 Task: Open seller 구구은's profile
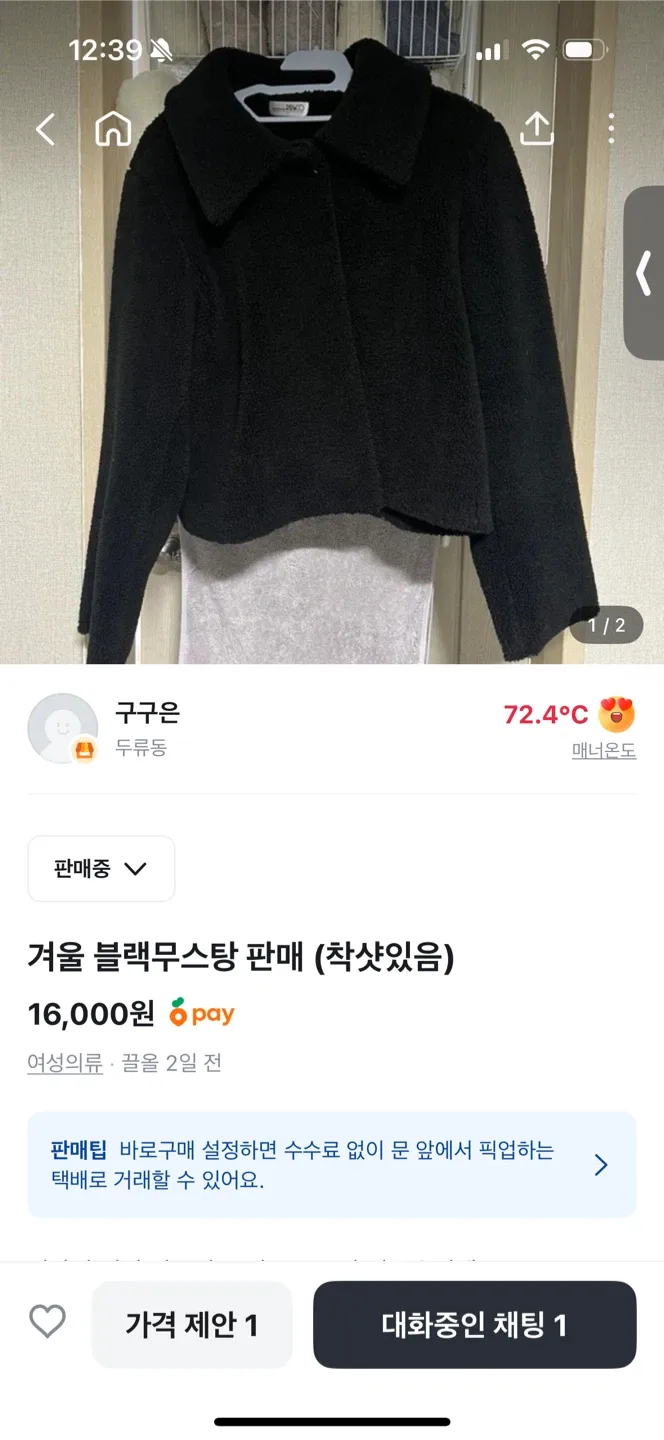147,714
